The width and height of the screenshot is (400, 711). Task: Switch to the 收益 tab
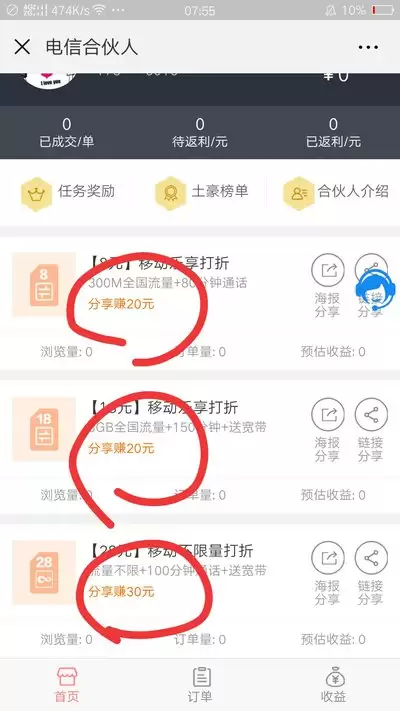pos(333,685)
